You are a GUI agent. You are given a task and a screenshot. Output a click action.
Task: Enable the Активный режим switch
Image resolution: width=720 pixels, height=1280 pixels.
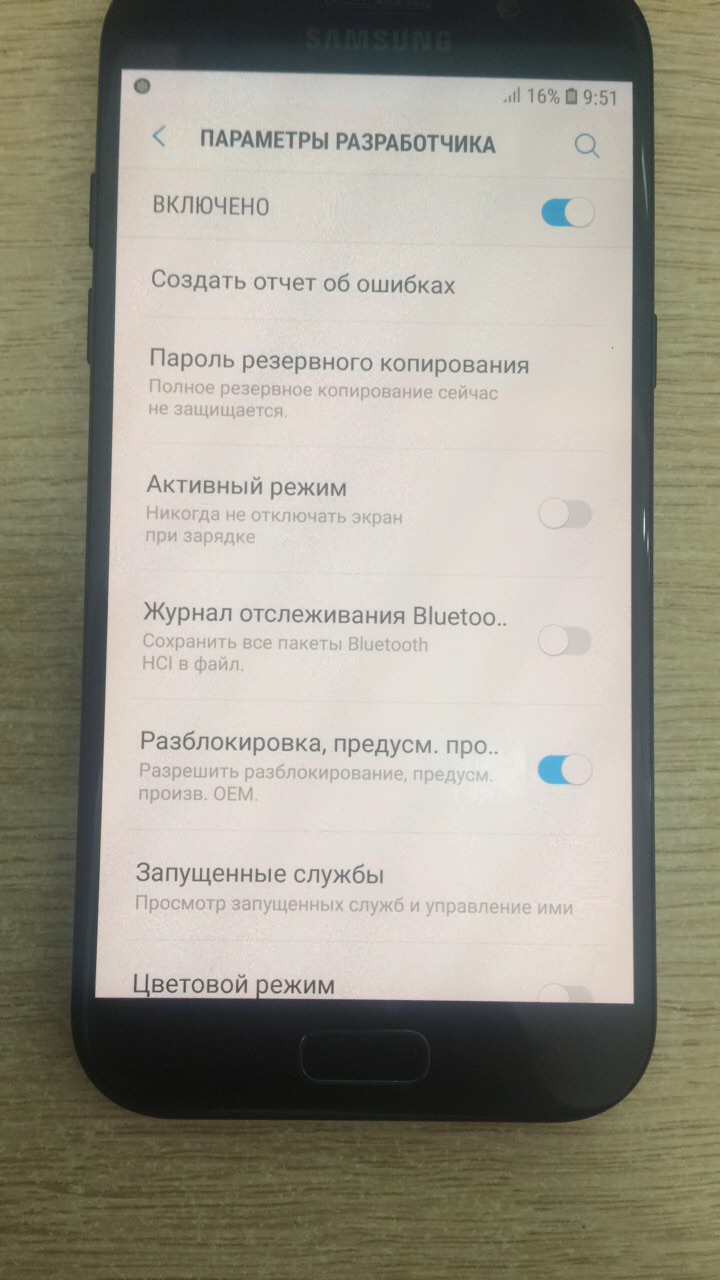[x=565, y=514]
